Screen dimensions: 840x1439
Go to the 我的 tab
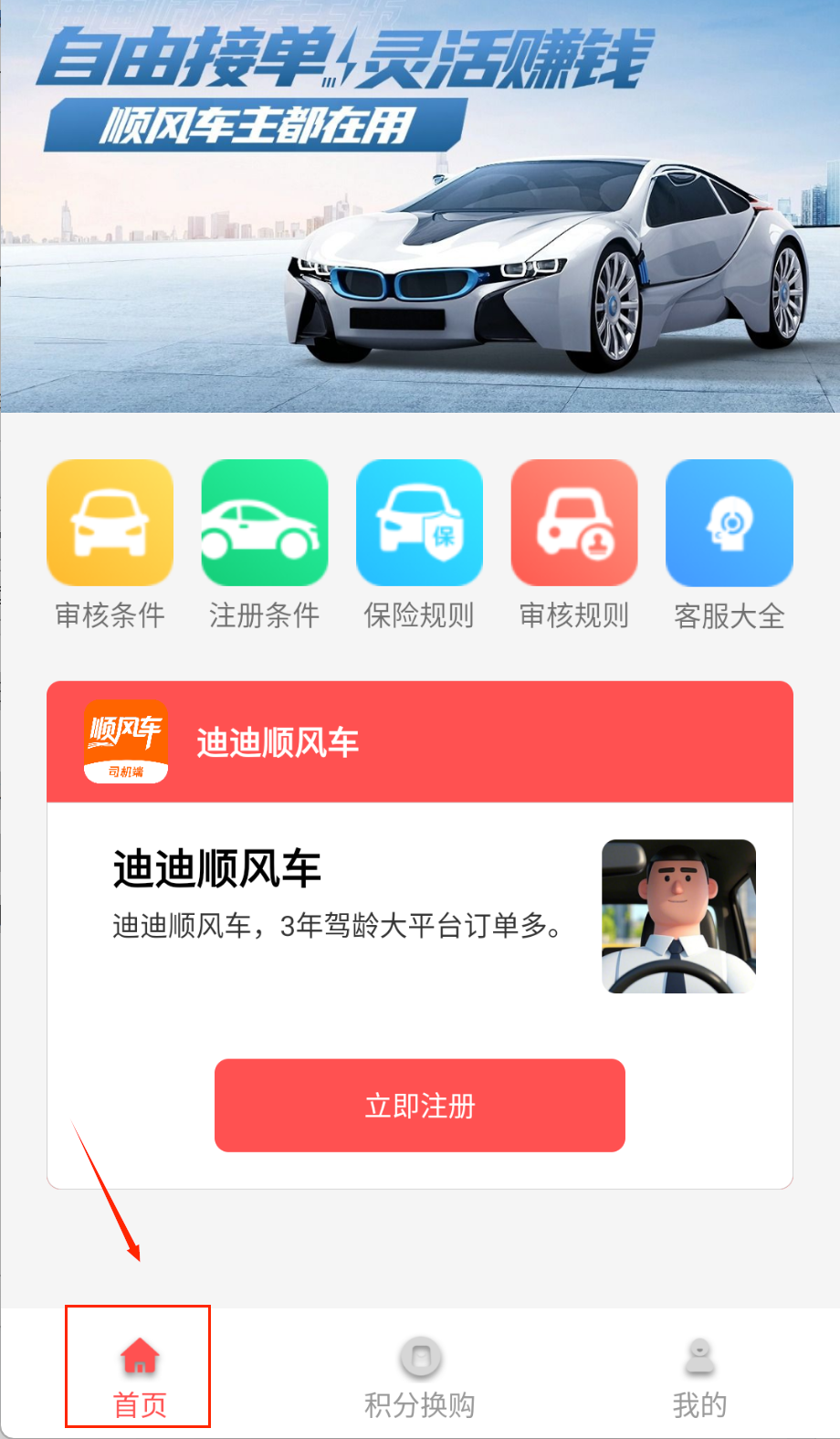[699, 1375]
